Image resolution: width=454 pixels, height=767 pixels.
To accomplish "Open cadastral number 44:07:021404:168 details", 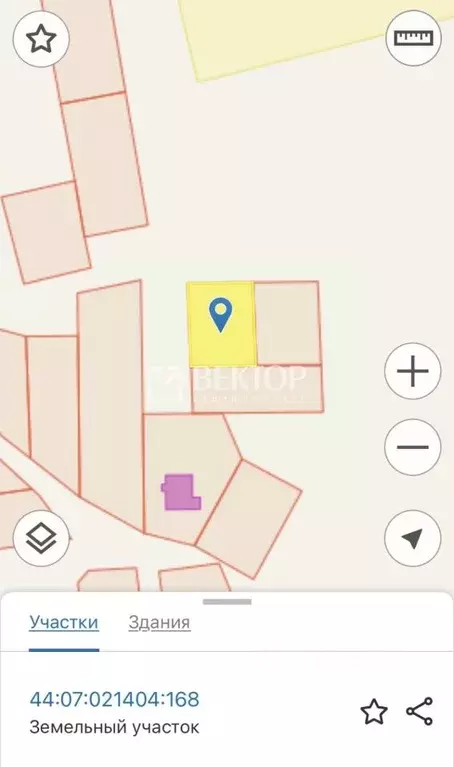I will pos(114,699).
